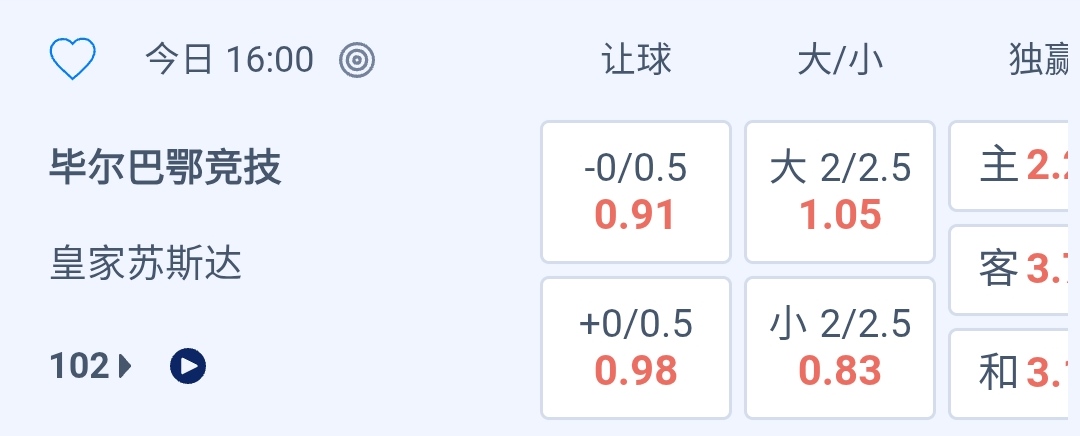
Task: Open the live stream play icon
Action: (x=188, y=367)
